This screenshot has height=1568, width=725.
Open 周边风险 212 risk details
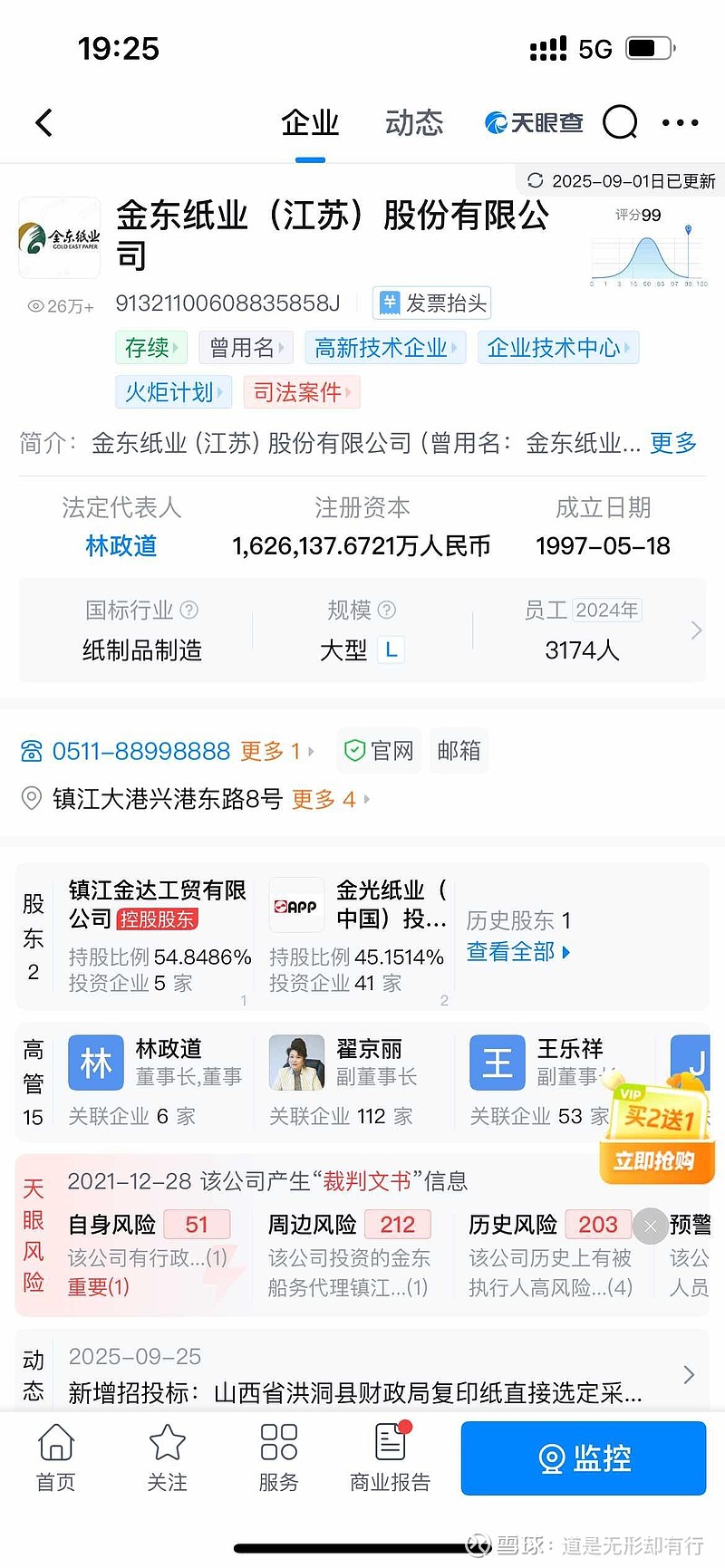[349, 1256]
